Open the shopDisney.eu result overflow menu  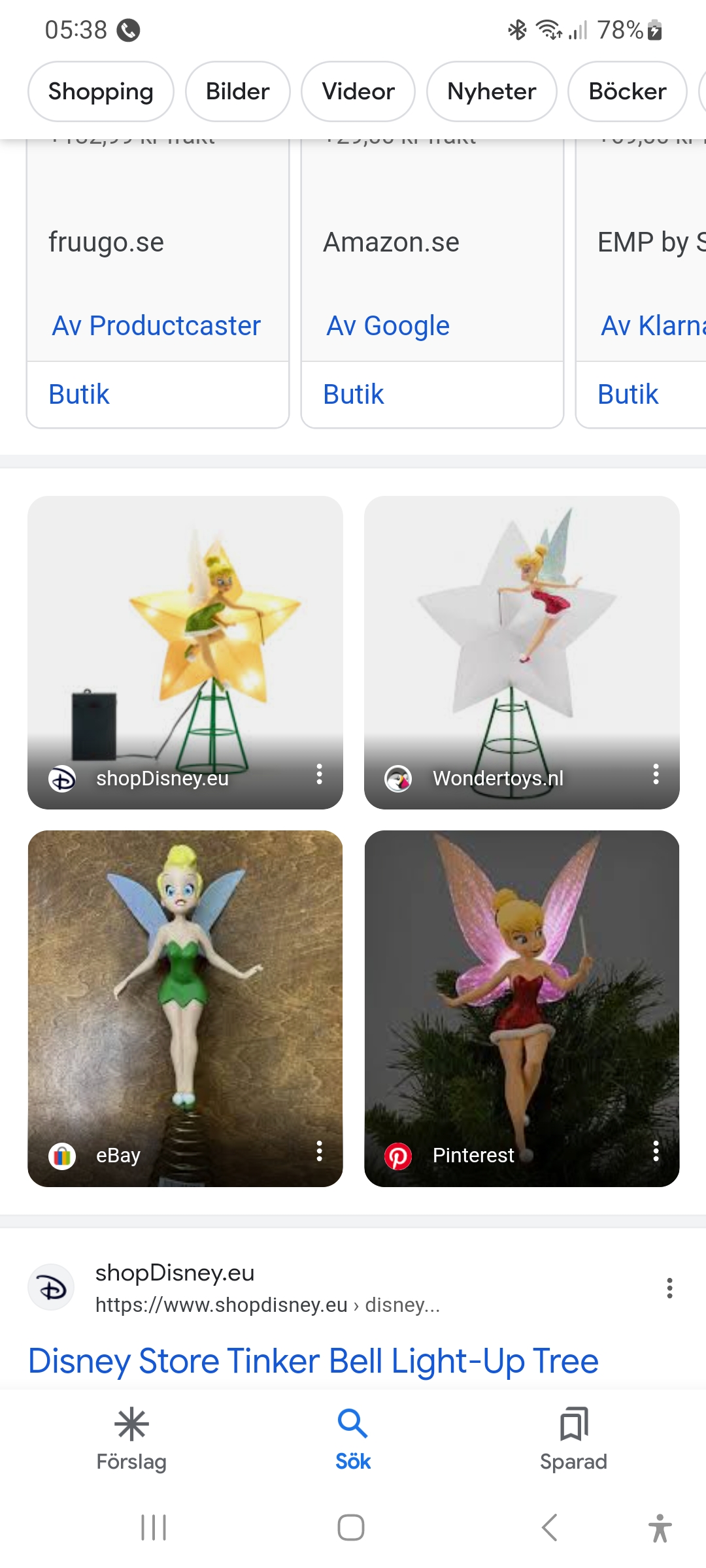pos(669,1288)
